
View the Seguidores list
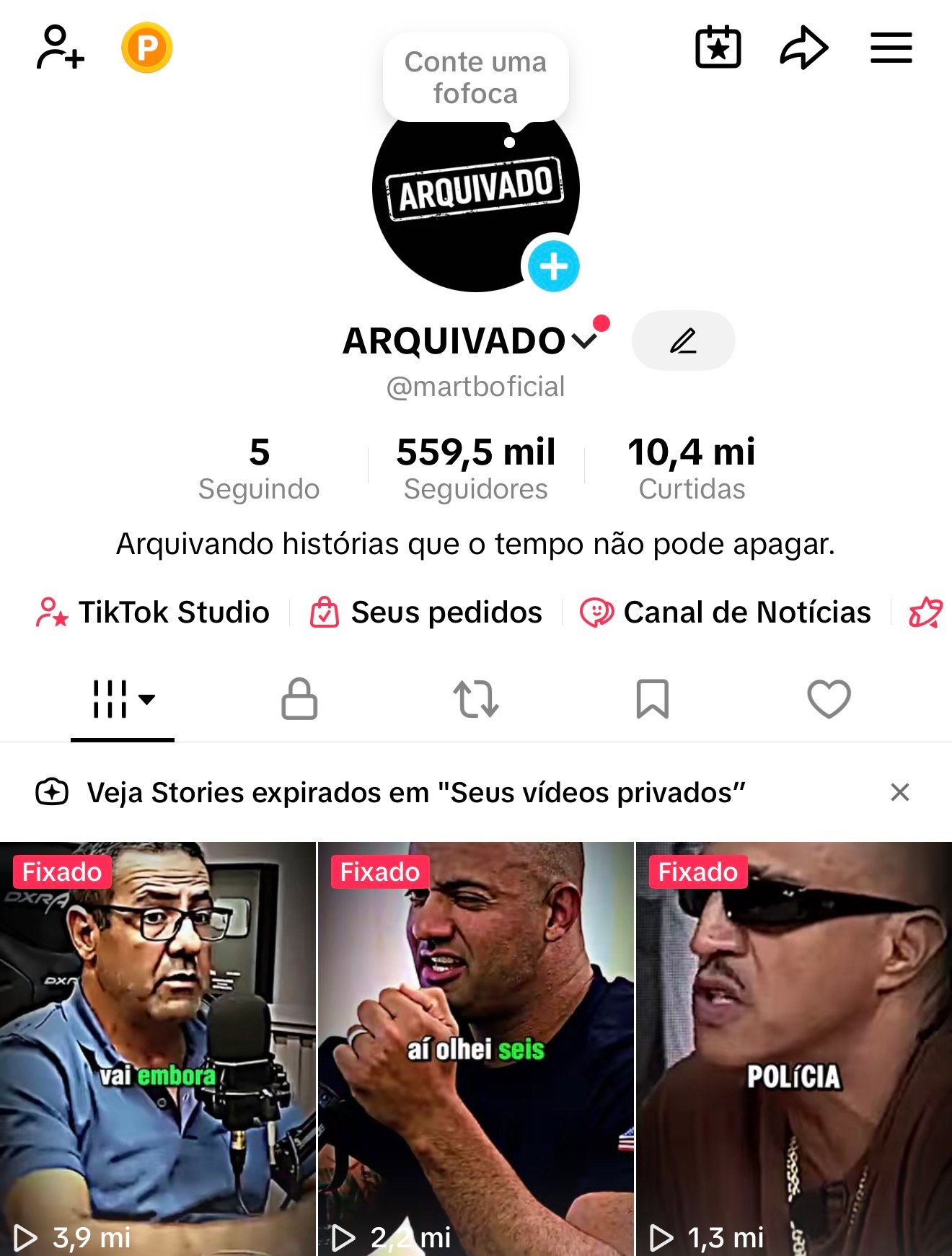pos(475,467)
